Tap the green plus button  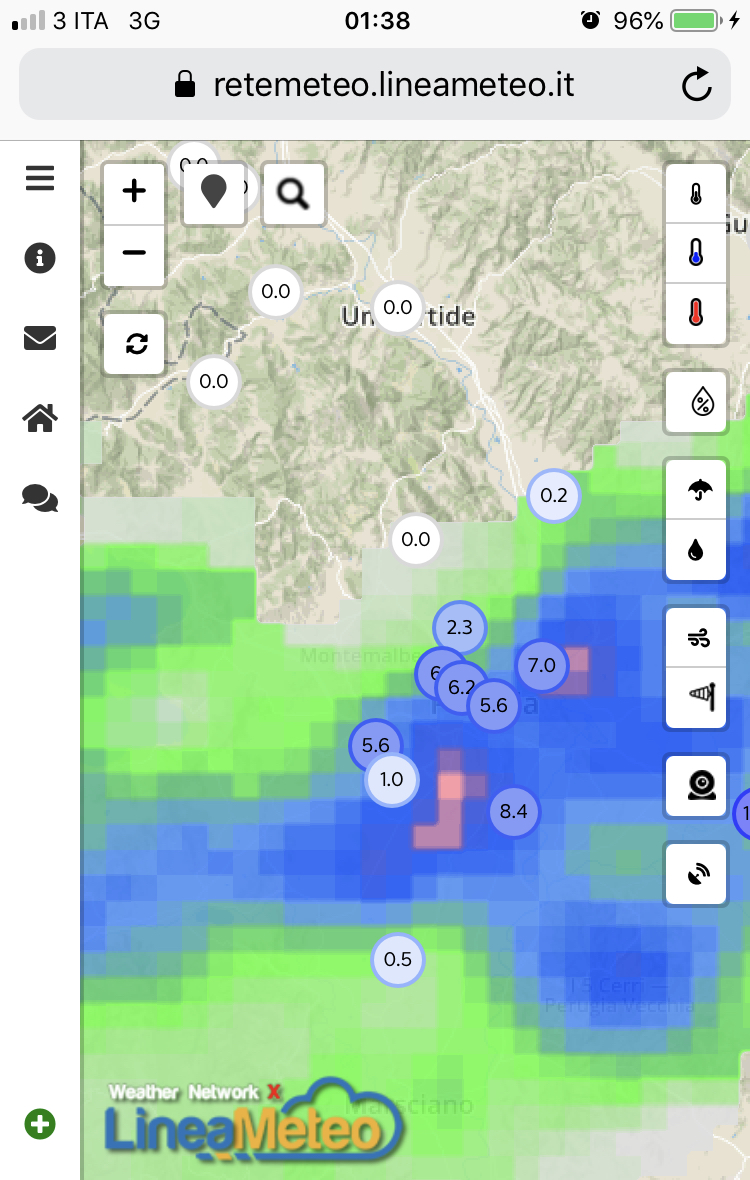coord(40,1124)
